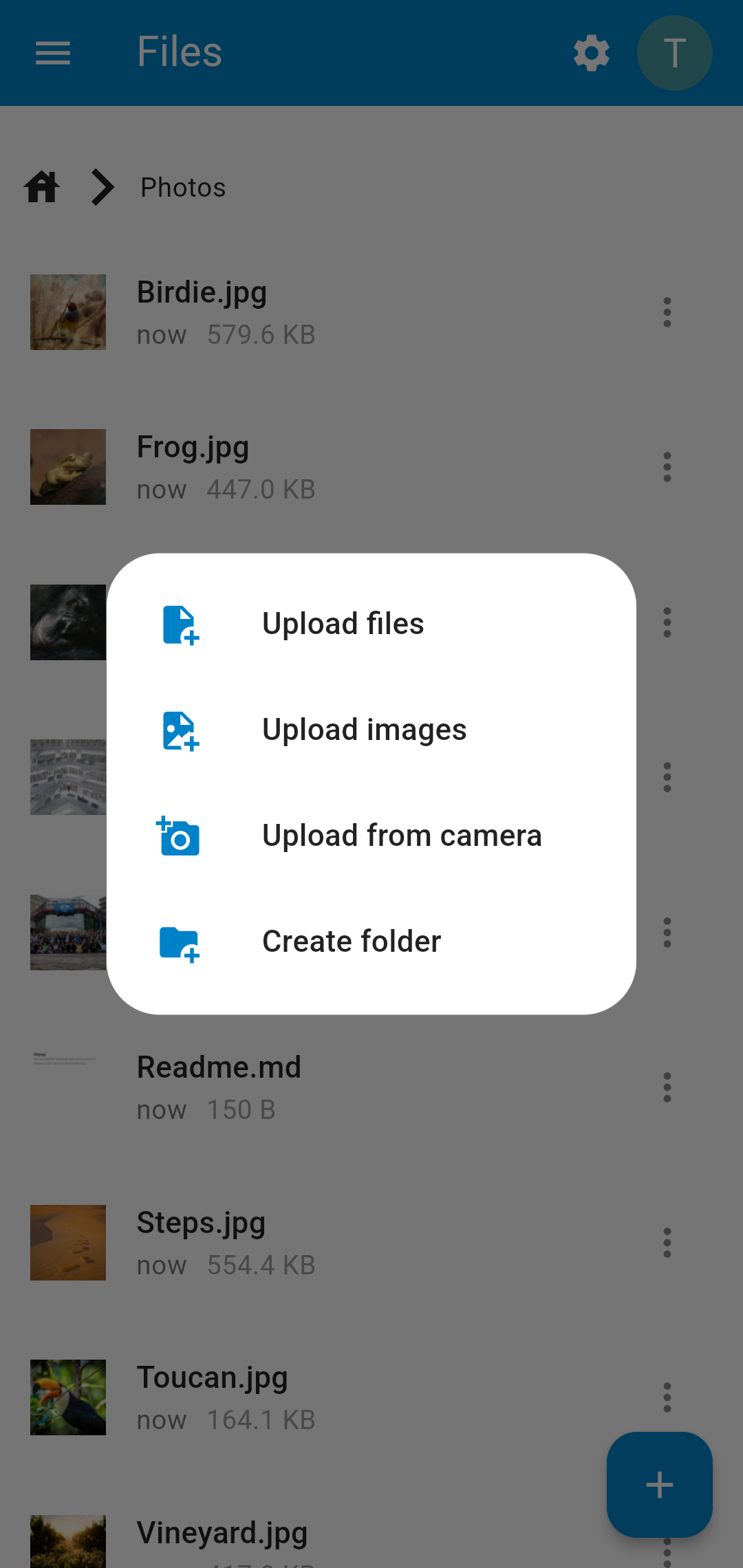This screenshot has height=1568, width=743.
Task: Select Upload files option
Action: tap(371, 624)
